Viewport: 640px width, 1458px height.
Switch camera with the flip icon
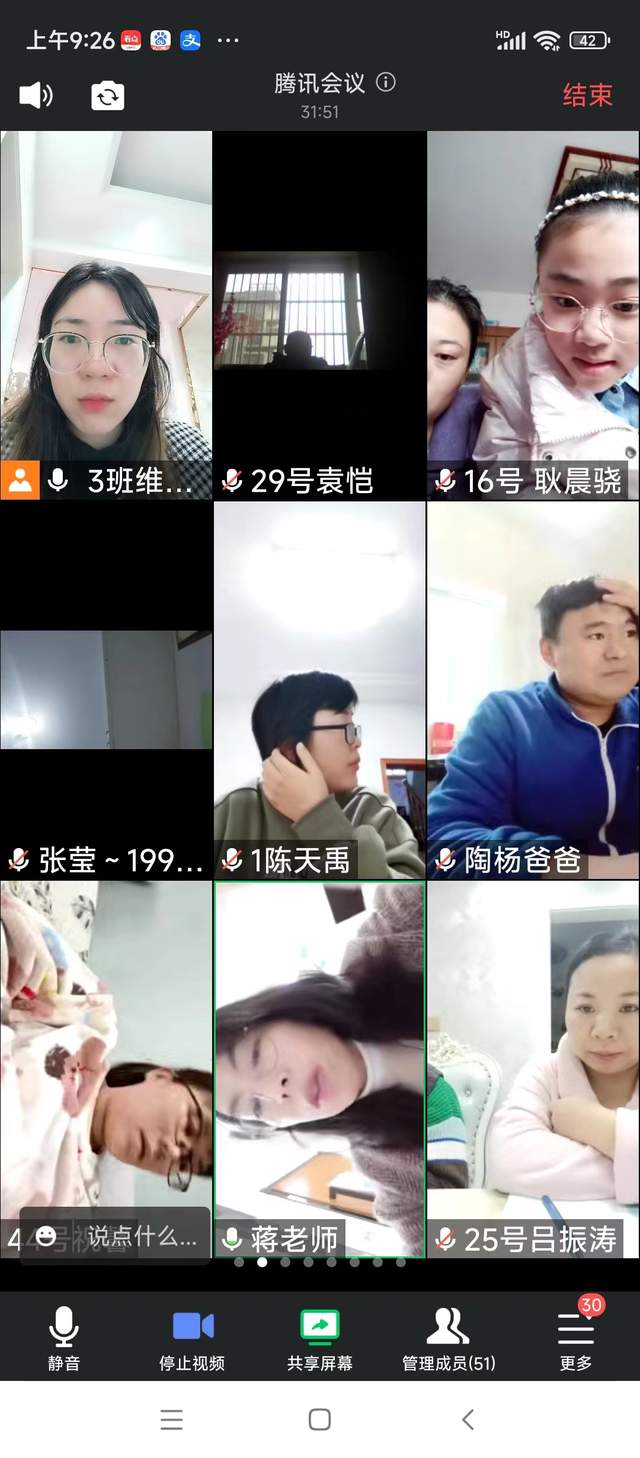(x=108, y=96)
